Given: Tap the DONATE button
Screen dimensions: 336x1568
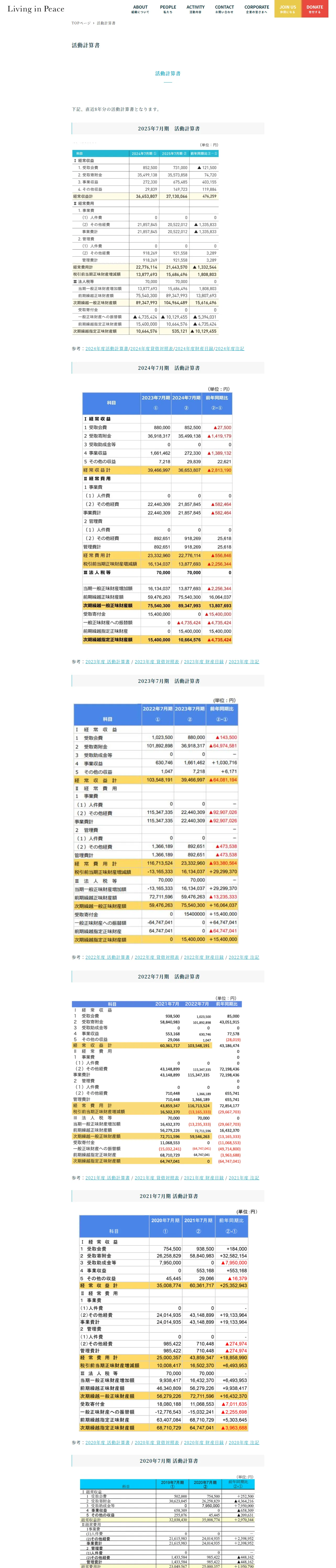Looking at the screenshot, I should 315,9.
